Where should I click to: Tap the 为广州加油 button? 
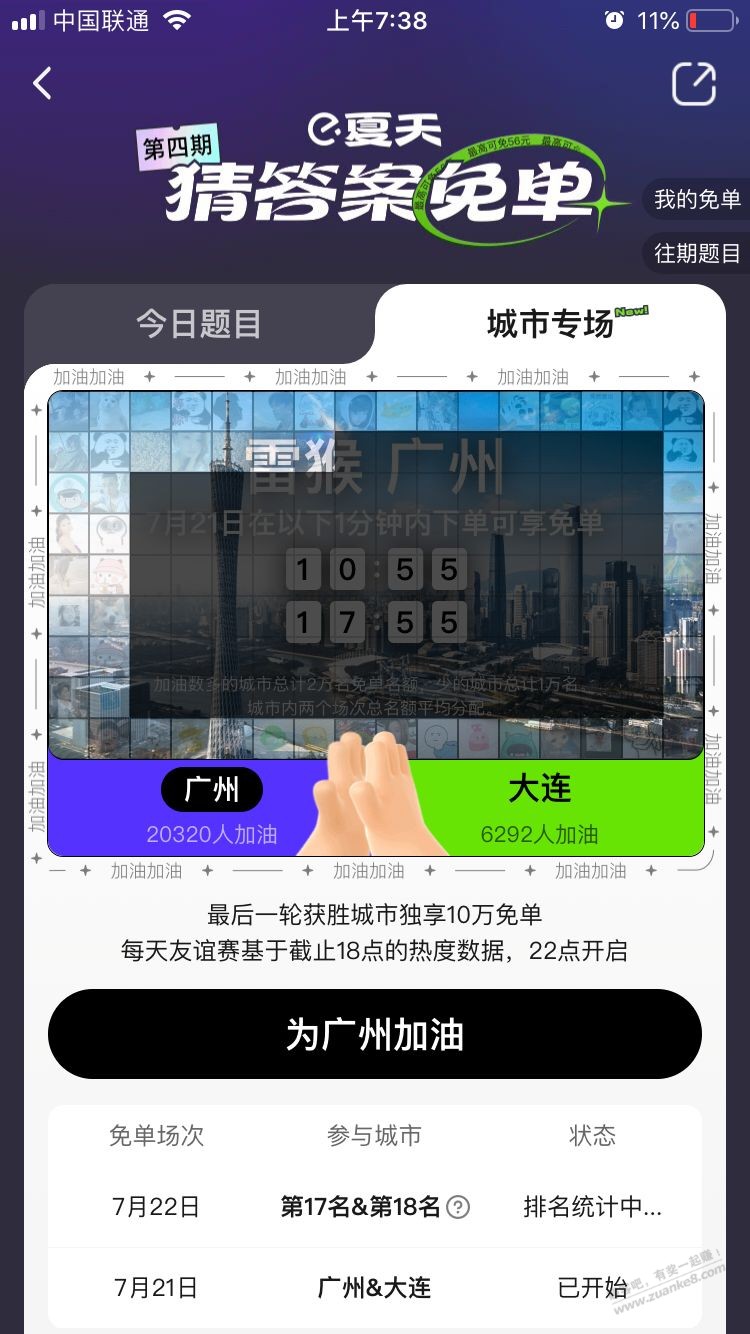(375, 1034)
